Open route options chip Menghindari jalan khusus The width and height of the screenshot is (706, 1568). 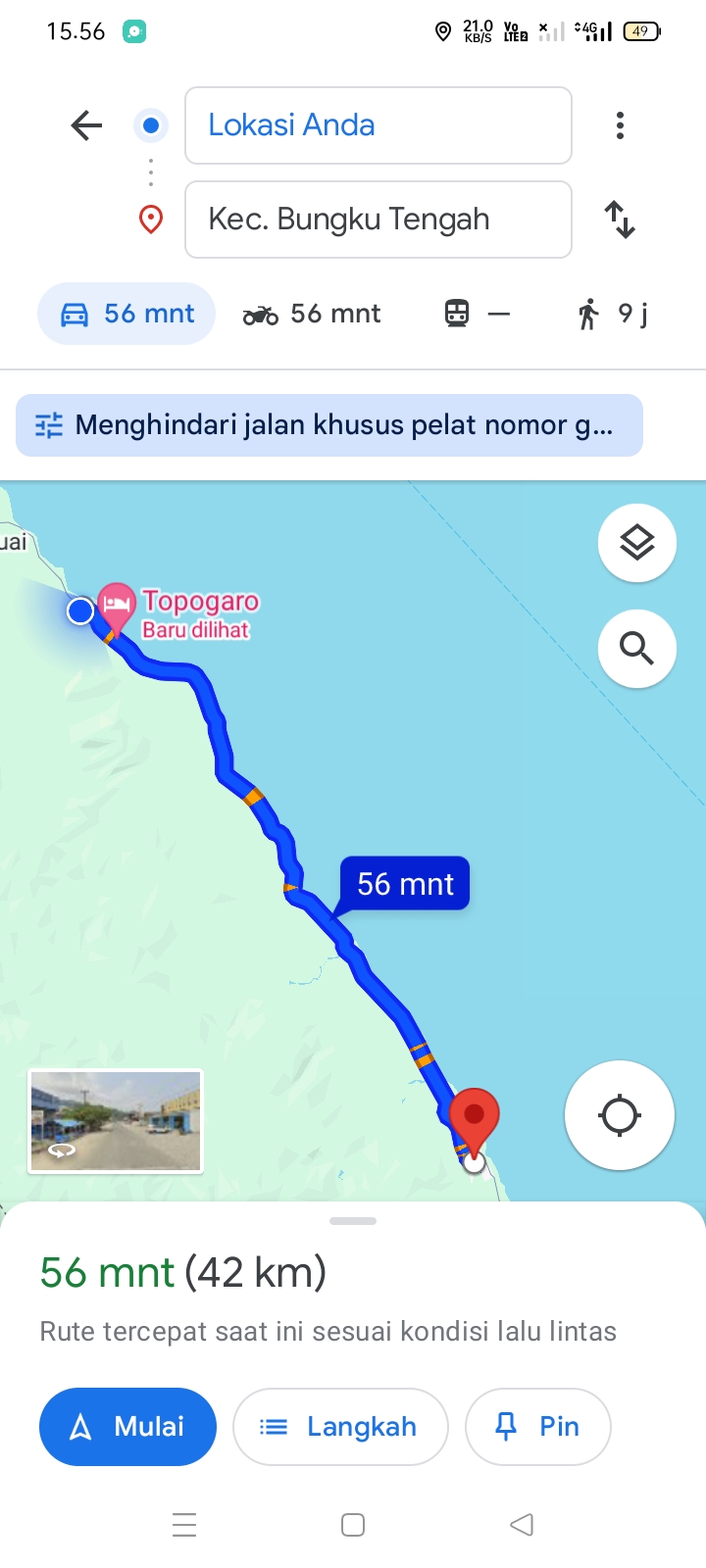tap(329, 425)
